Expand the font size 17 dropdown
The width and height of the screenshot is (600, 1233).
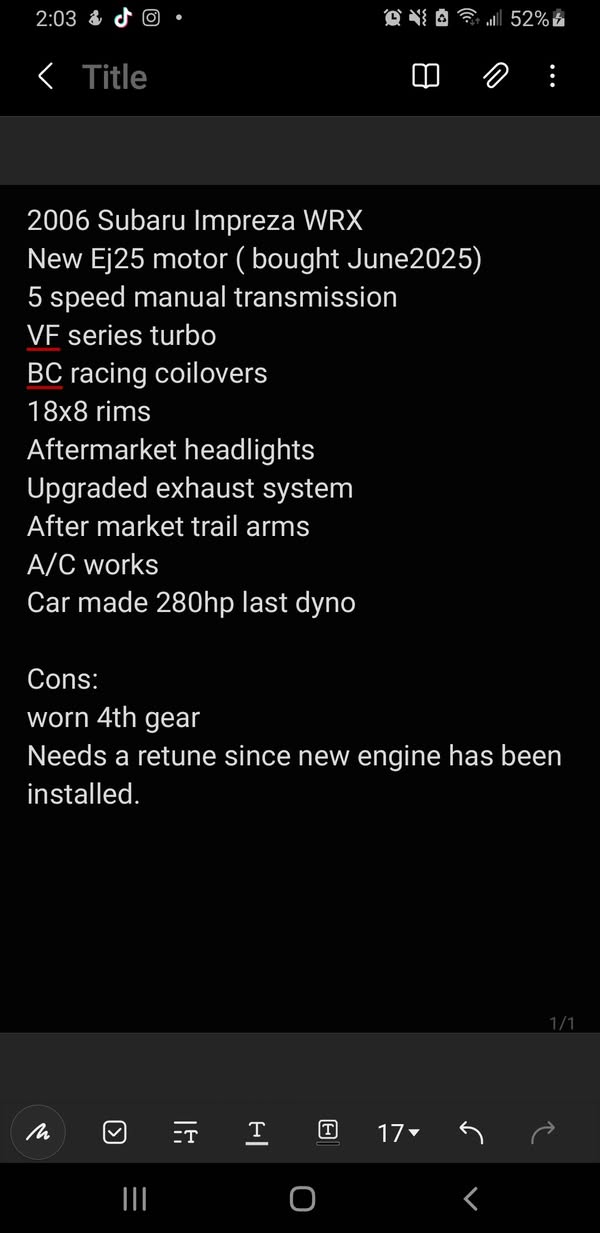click(x=398, y=1132)
